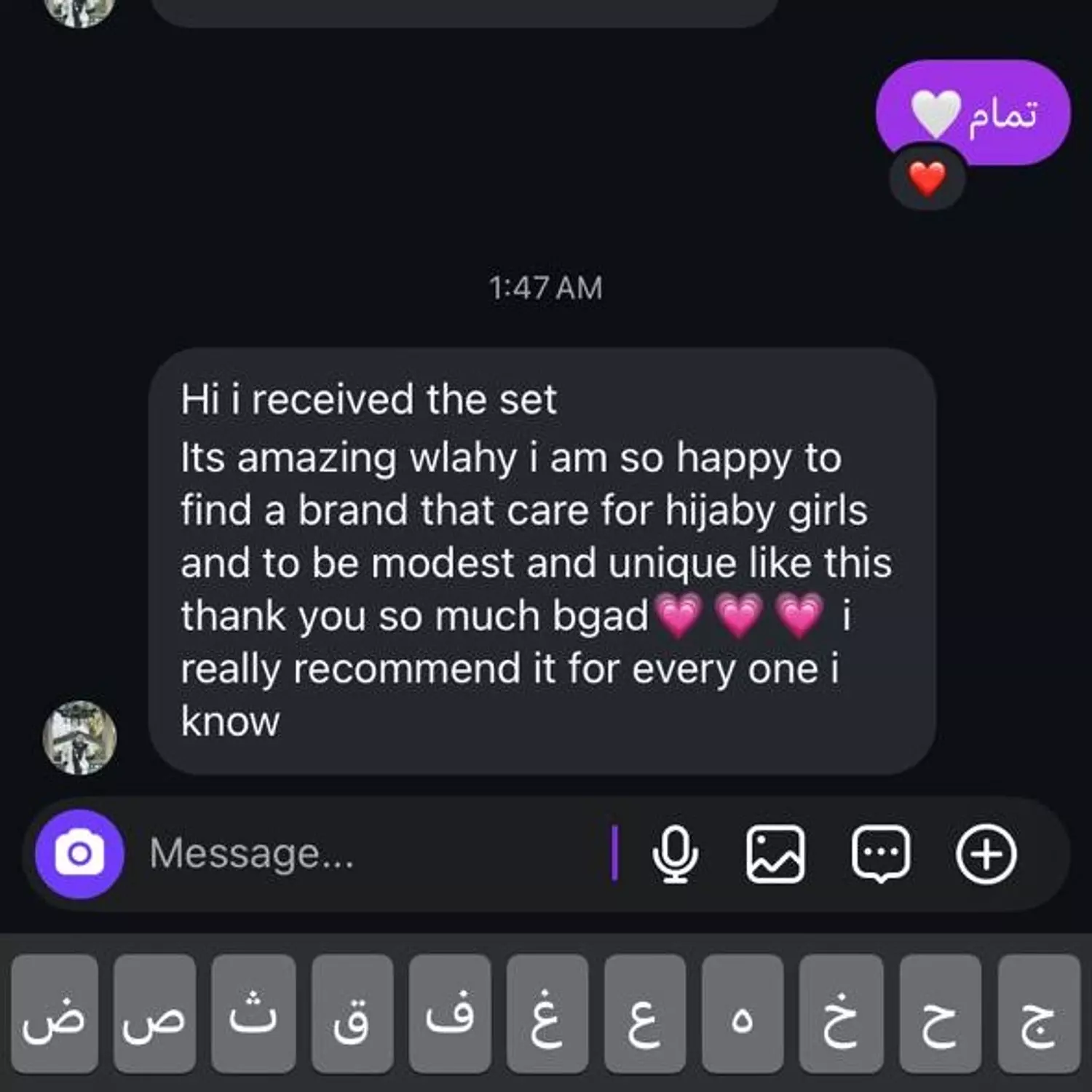The width and height of the screenshot is (1092, 1092).
Task: Type the letter ض on keyboard
Action: click(x=55, y=1015)
